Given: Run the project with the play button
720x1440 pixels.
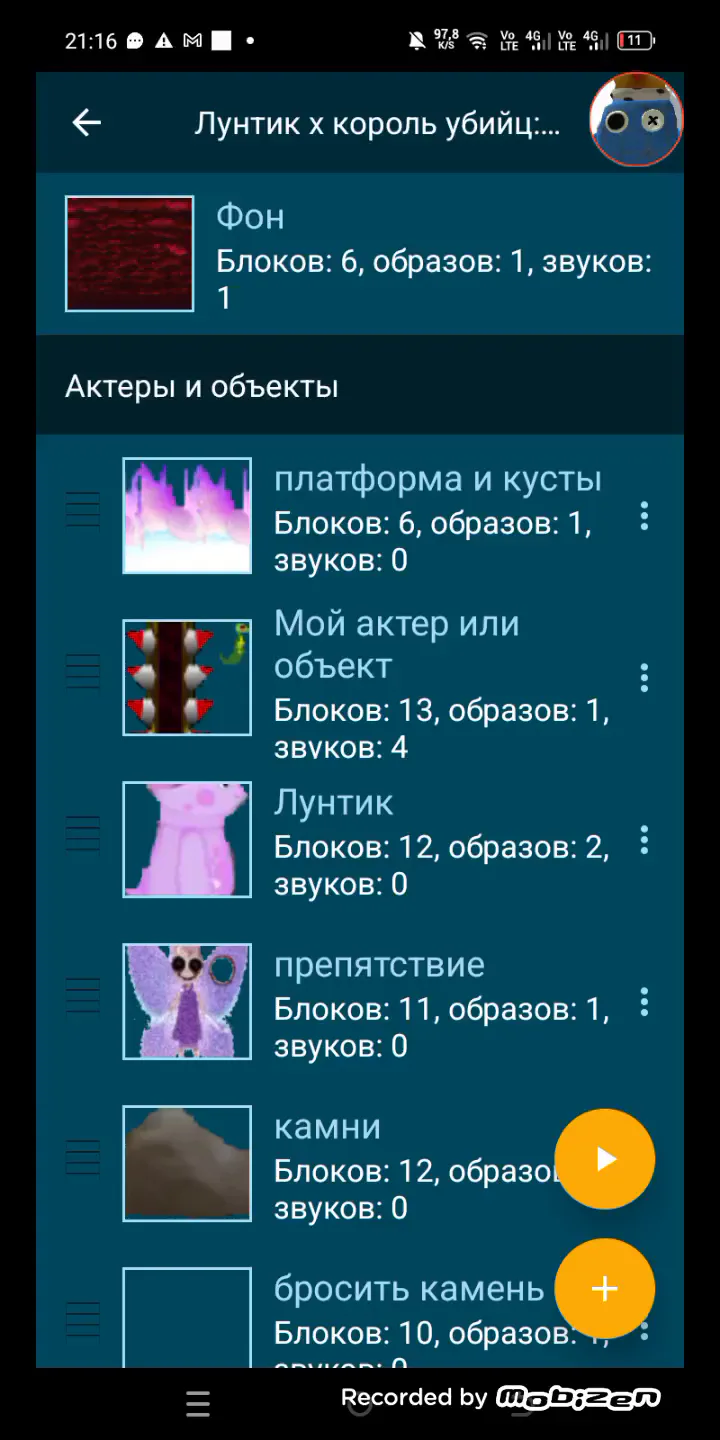Looking at the screenshot, I should (604, 1159).
